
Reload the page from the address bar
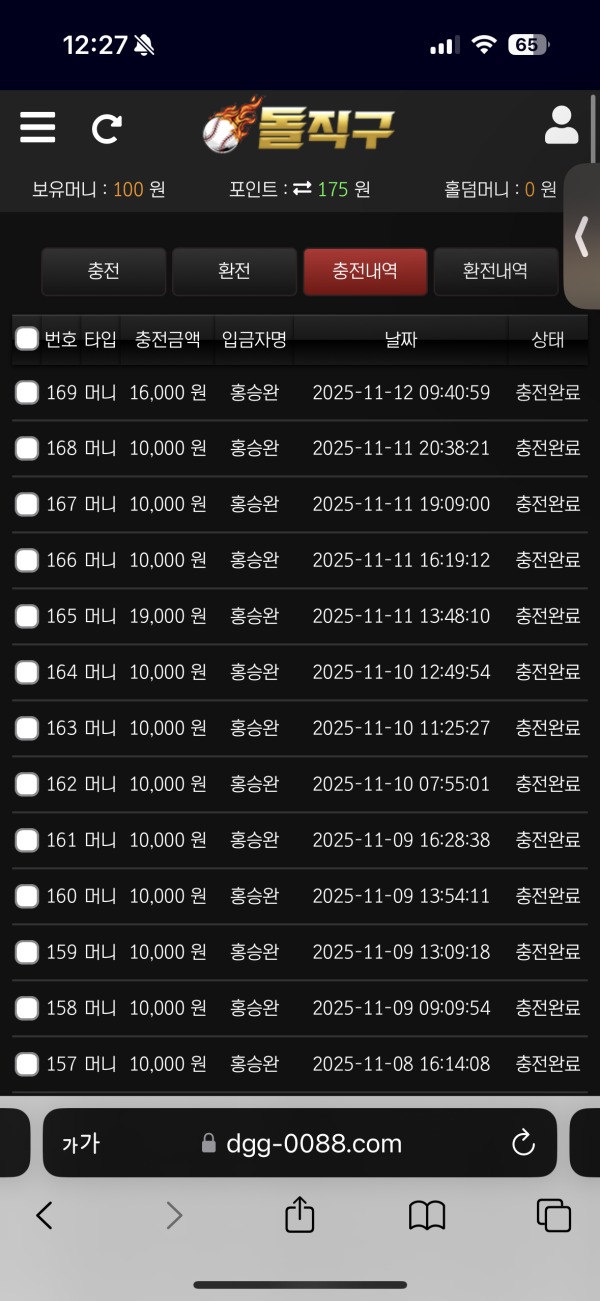(x=523, y=1143)
